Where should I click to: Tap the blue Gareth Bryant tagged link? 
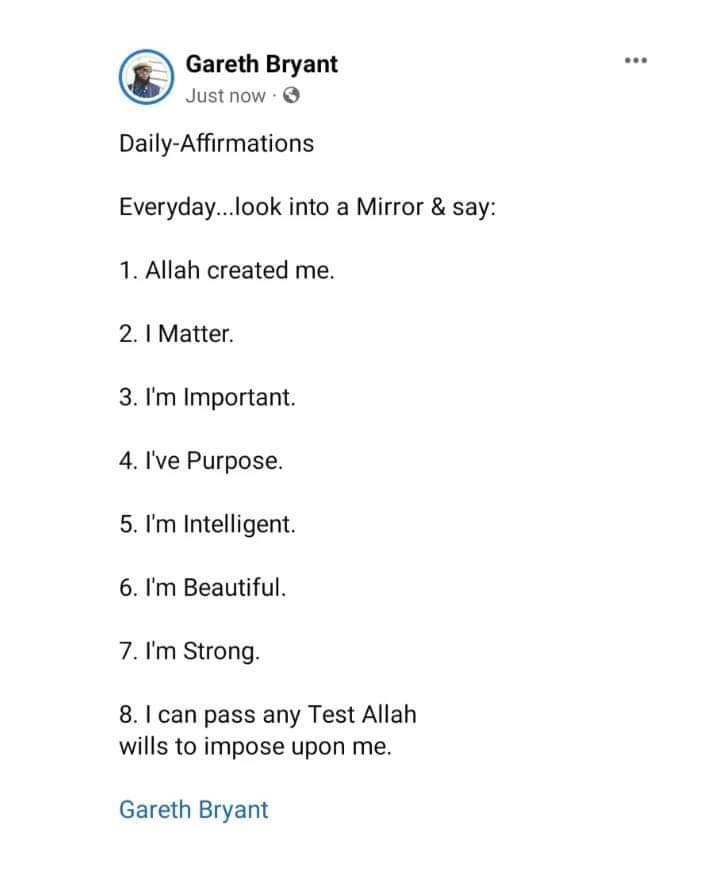193,809
